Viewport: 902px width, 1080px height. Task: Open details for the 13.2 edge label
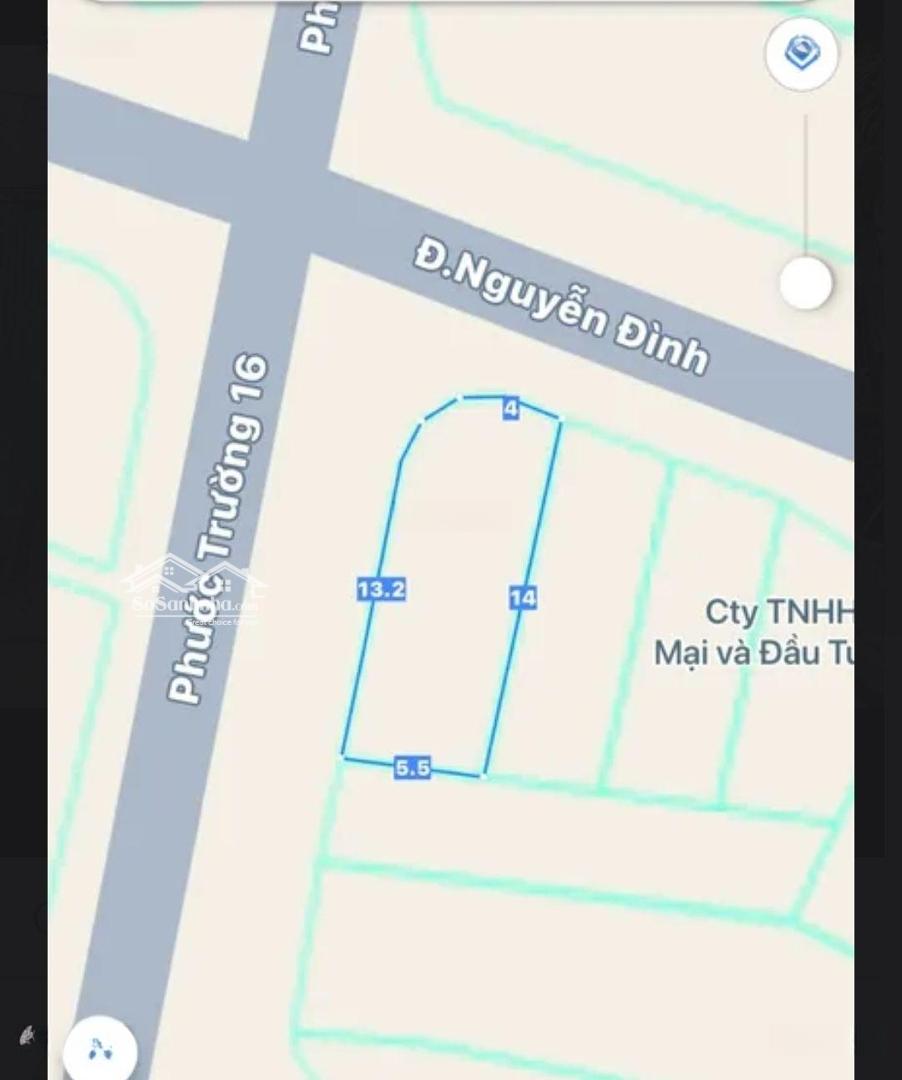380,590
